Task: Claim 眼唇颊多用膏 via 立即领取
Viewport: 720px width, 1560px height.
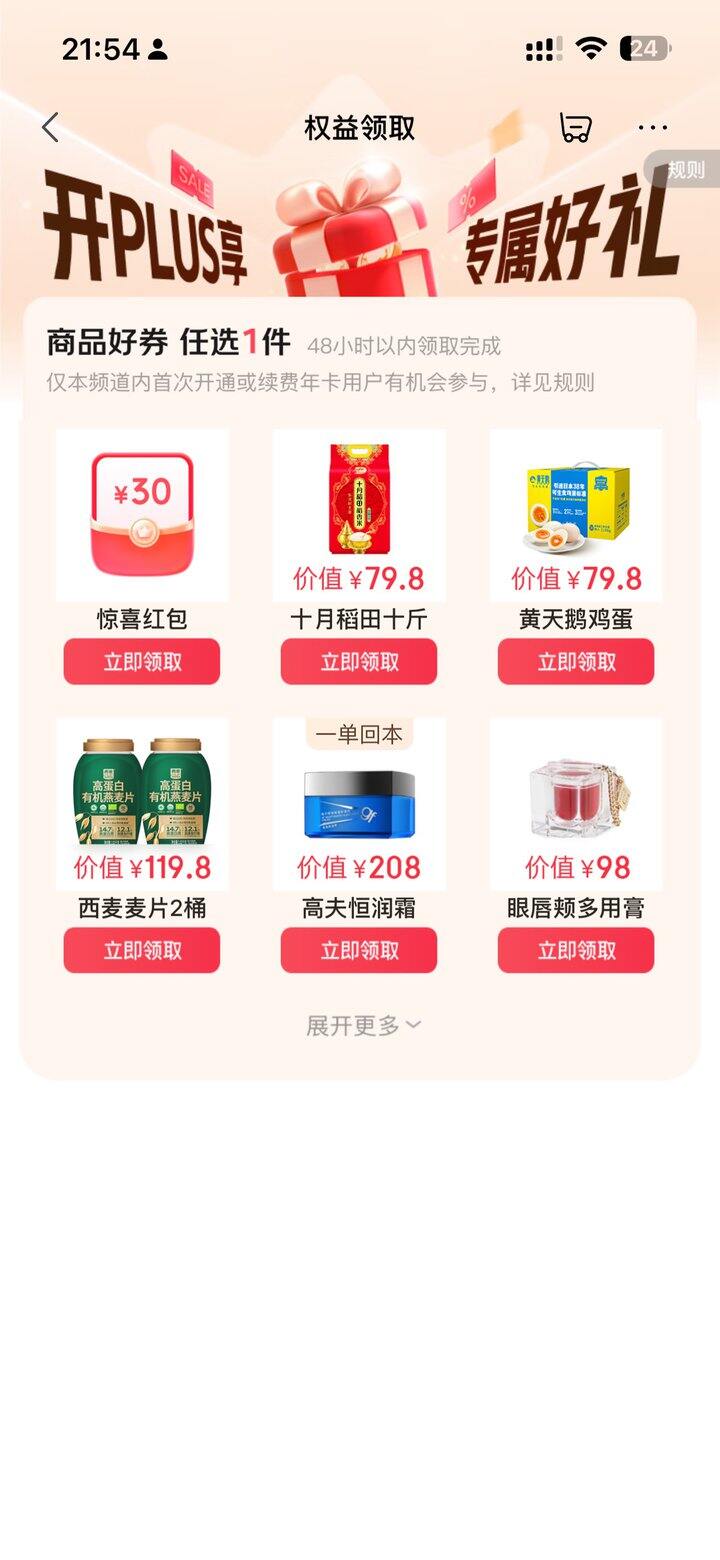Action: (576, 950)
